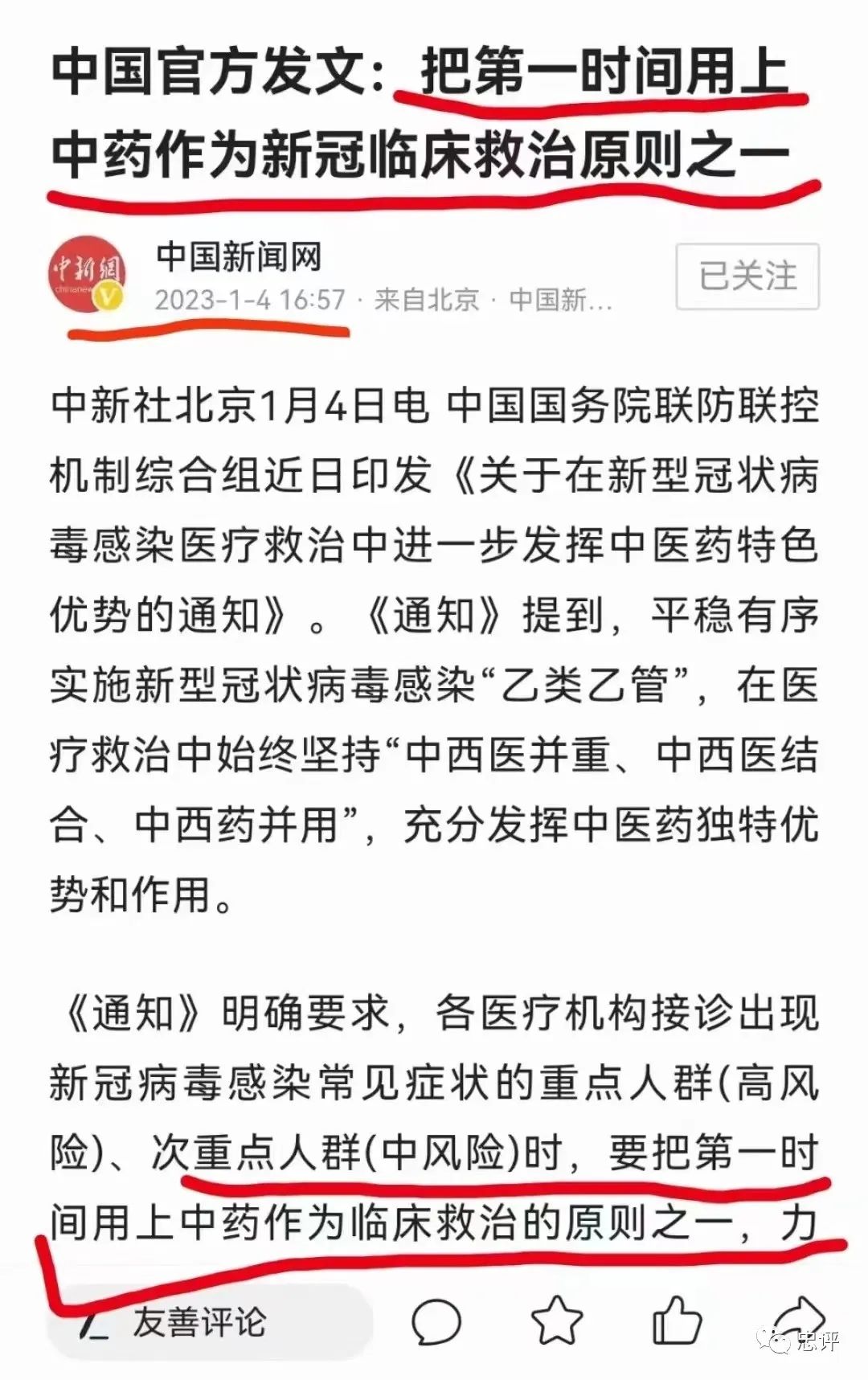Like the article with thumbs-up
Screen dimensions: 868x1380
tap(677, 1322)
